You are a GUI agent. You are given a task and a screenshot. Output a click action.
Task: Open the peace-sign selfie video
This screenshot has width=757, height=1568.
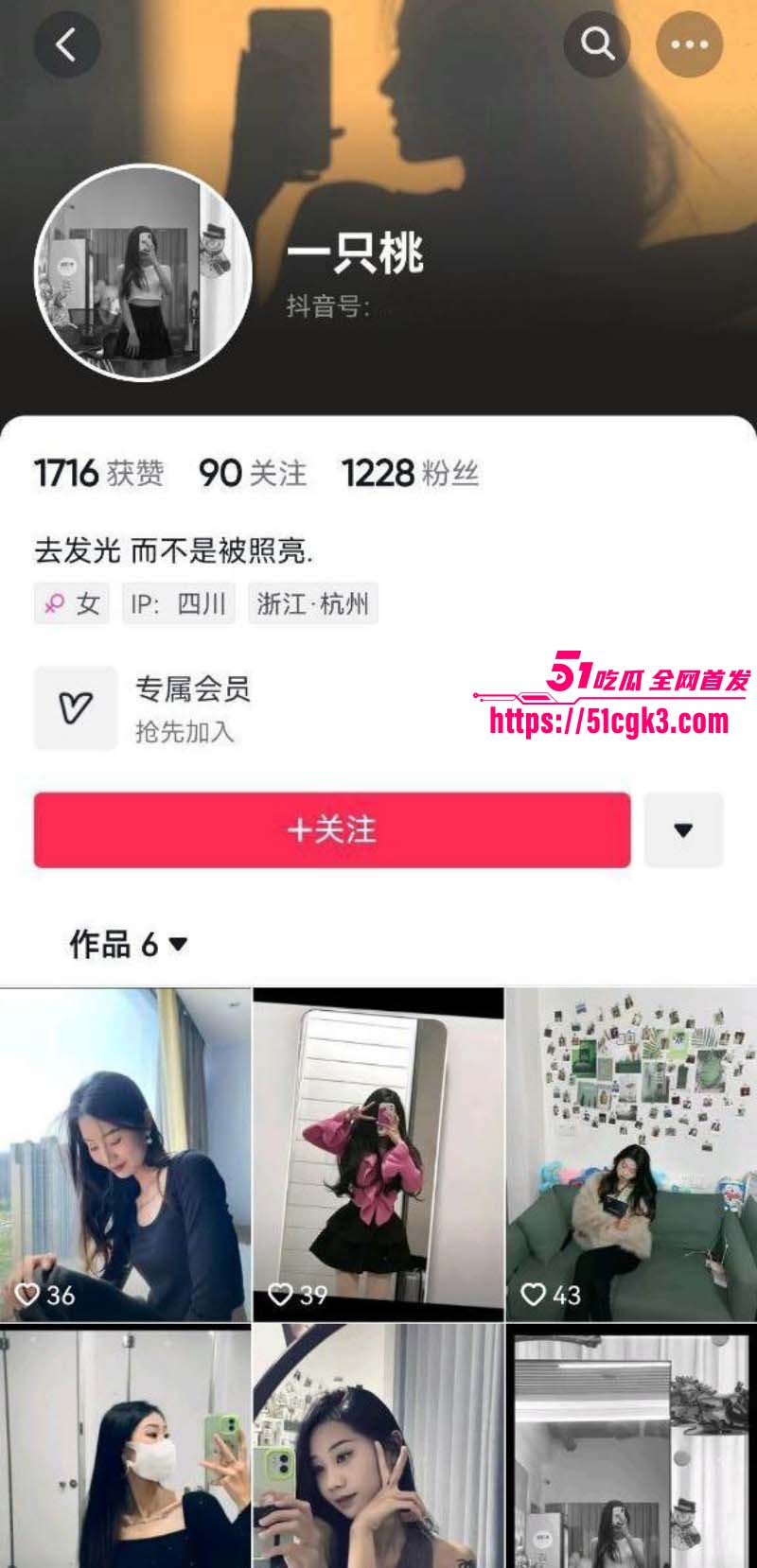378,1447
